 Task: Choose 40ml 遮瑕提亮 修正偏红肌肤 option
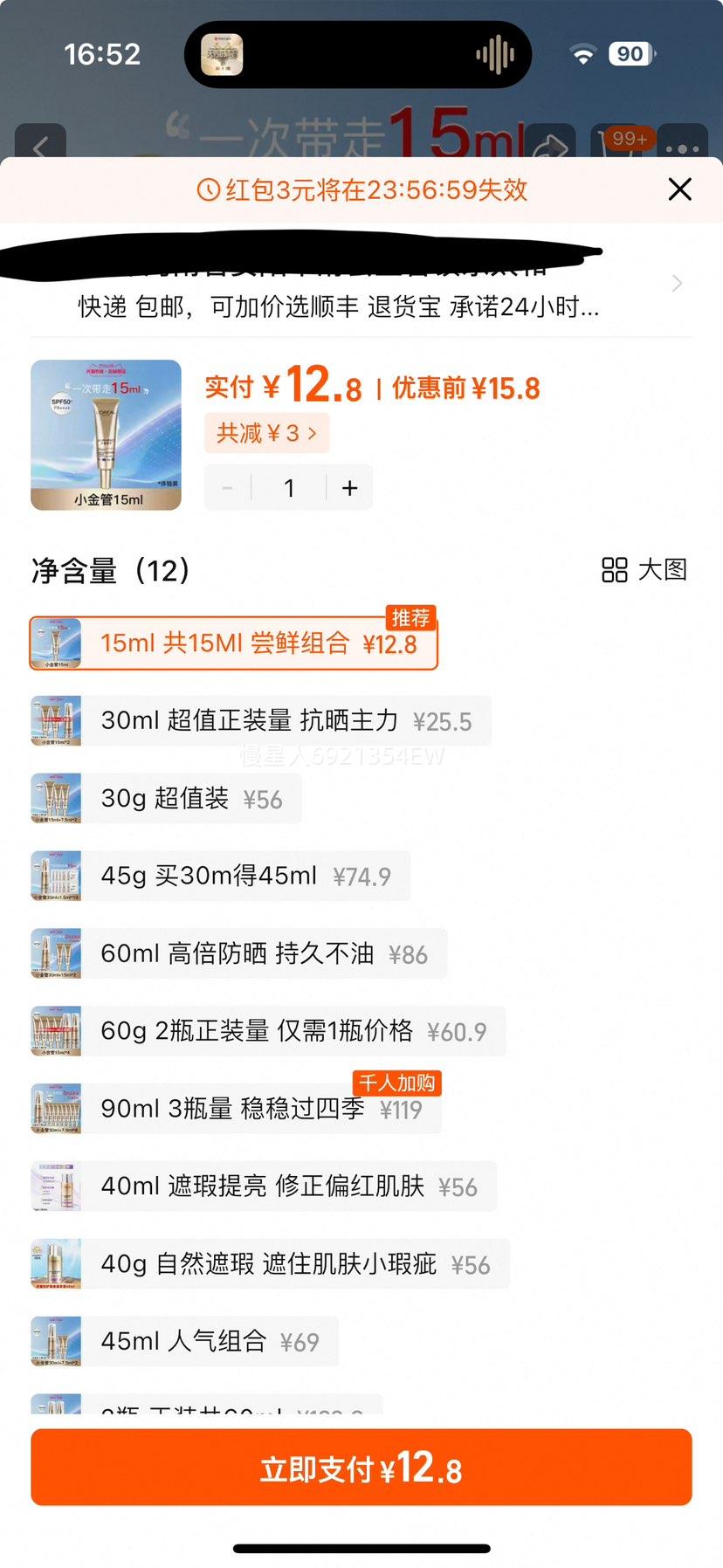click(x=264, y=1186)
